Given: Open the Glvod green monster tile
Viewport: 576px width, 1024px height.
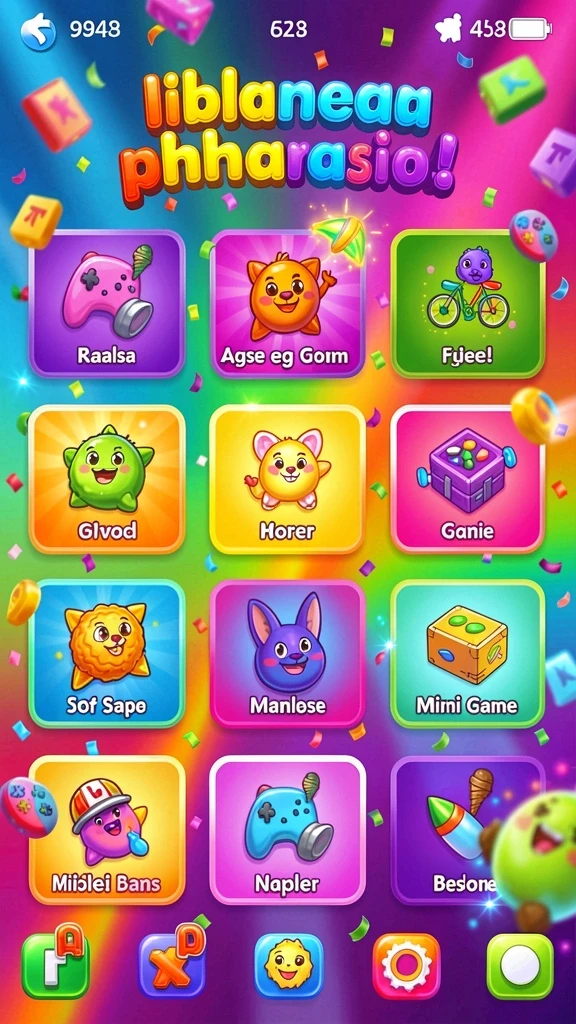Looking at the screenshot, I should click(107, 479).
